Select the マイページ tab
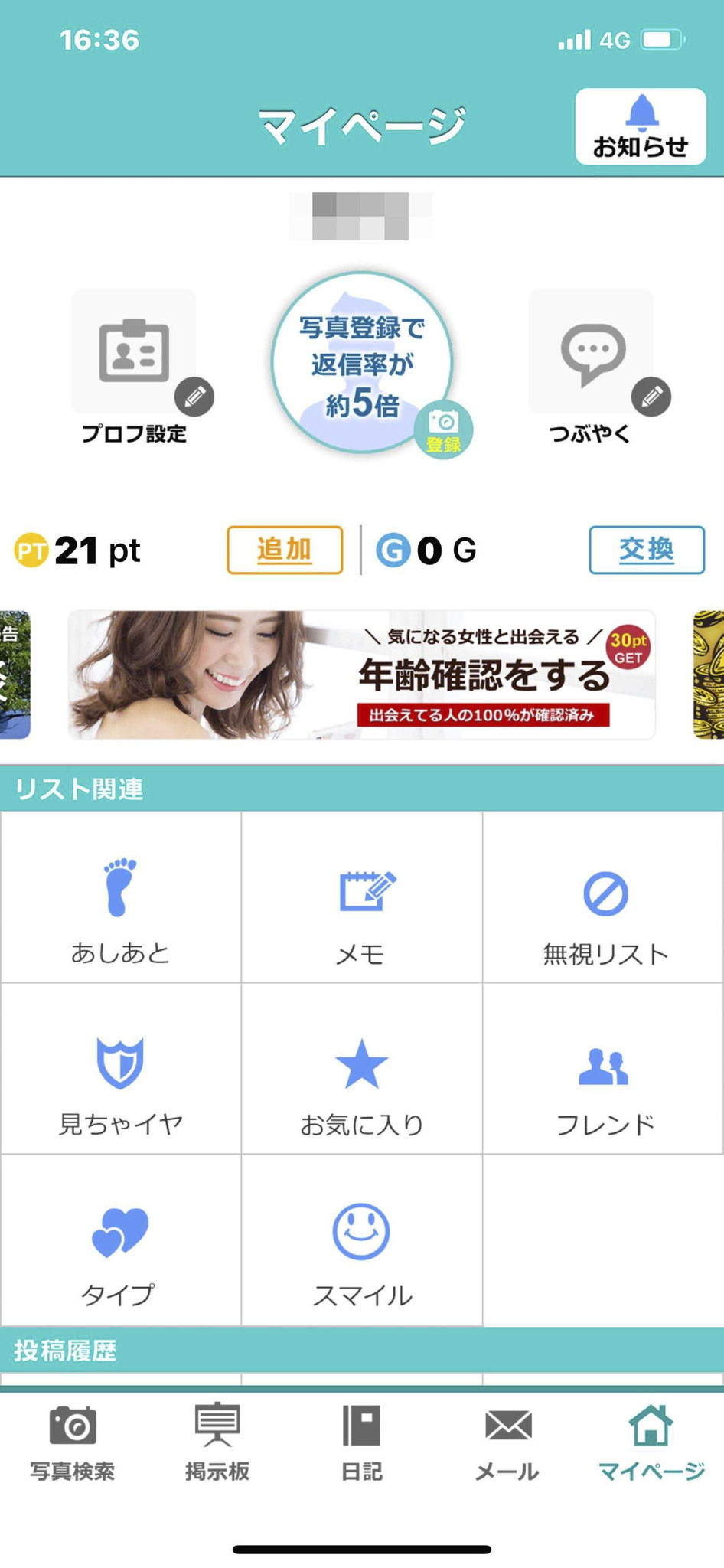This screenshot has height=1568, width=724. [x=651, y=1442]
